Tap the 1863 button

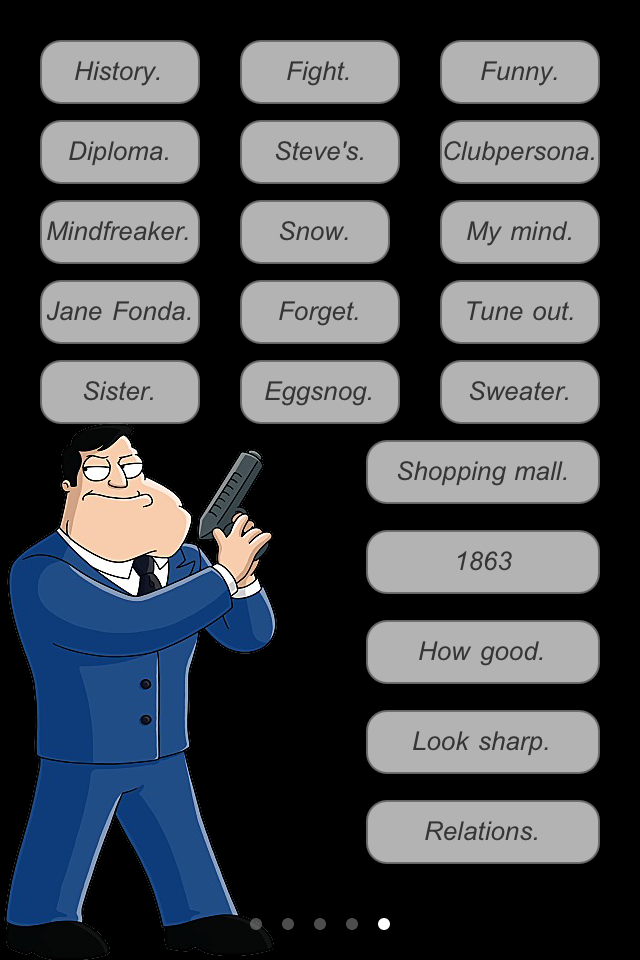[483, 562]
